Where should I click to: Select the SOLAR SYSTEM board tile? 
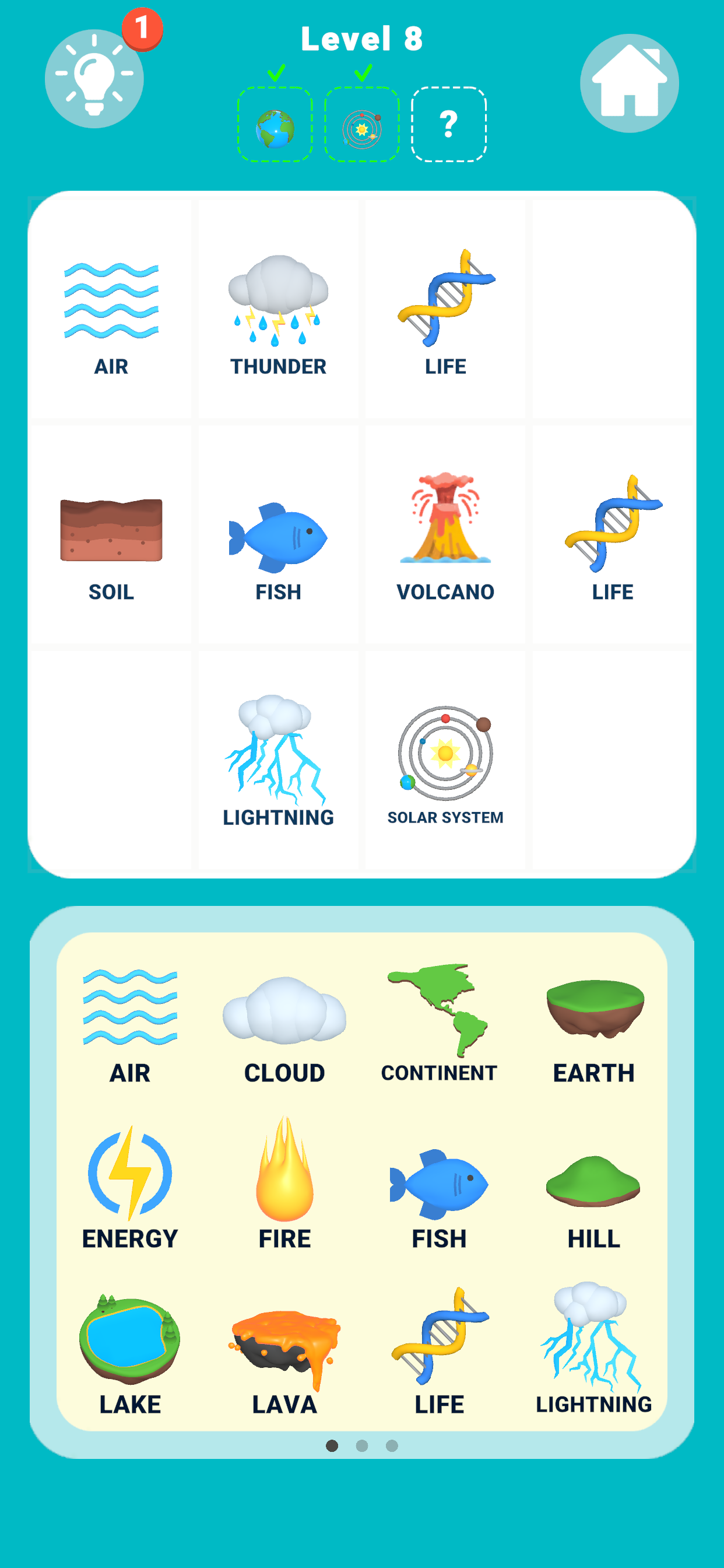(x=445, y=761)
